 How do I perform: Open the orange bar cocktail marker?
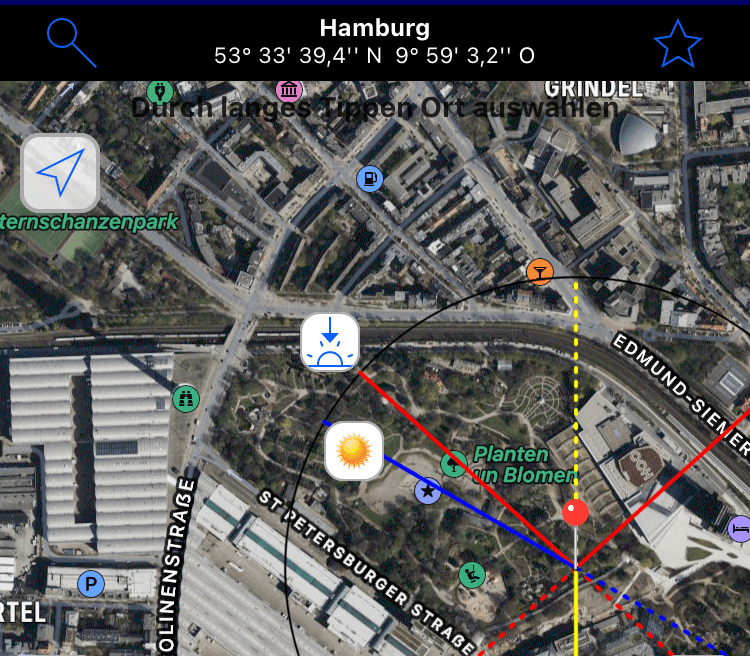pyautogui.click(x=540, y=272)
